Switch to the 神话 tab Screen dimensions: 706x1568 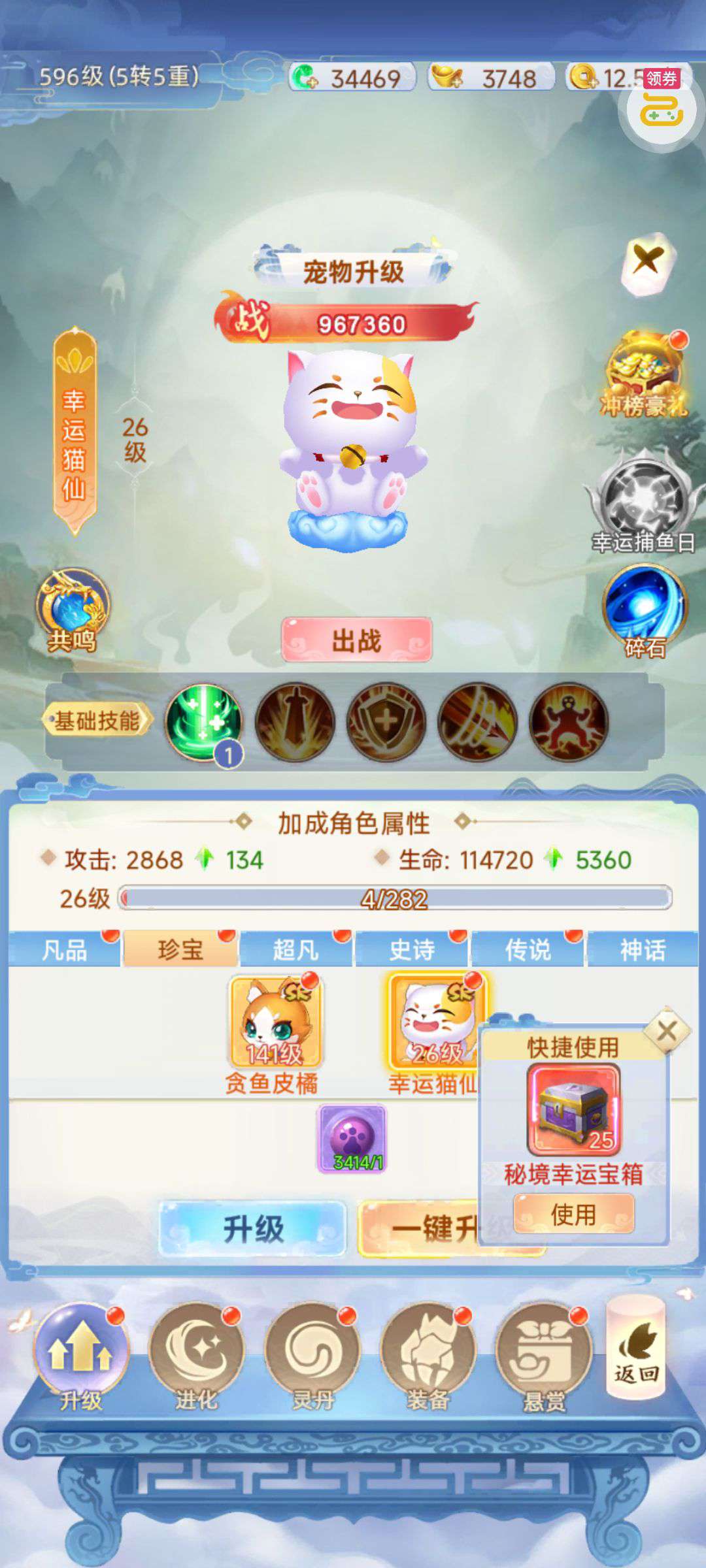point(643,949)
